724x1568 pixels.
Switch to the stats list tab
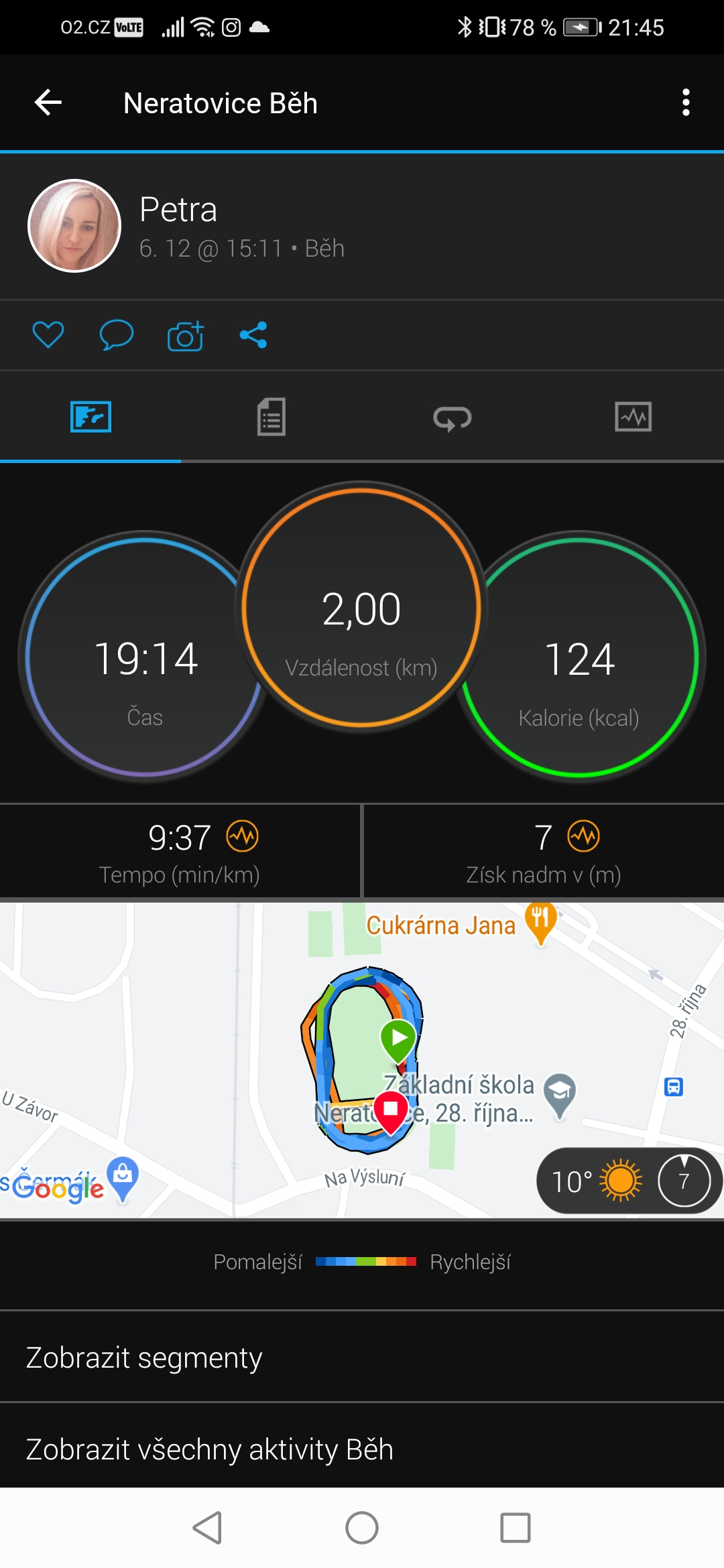point(271,417)
